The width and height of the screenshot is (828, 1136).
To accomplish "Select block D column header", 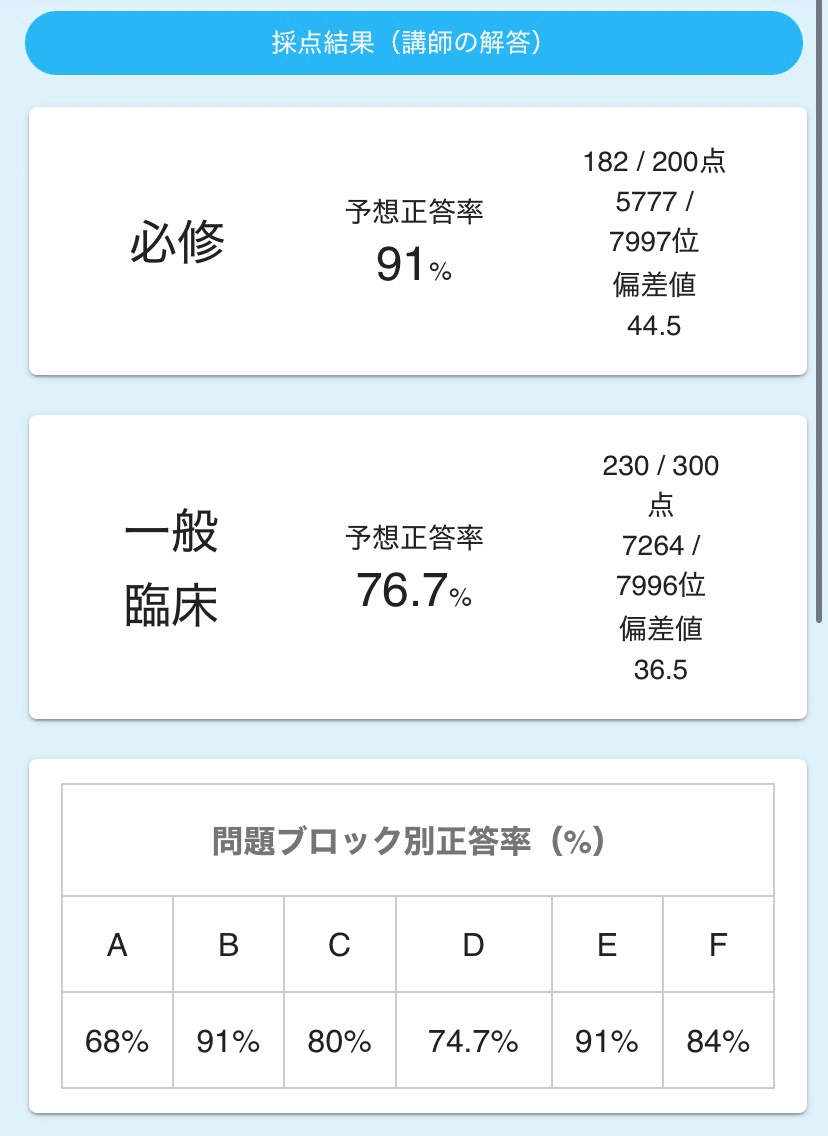I will coord(472,944).
